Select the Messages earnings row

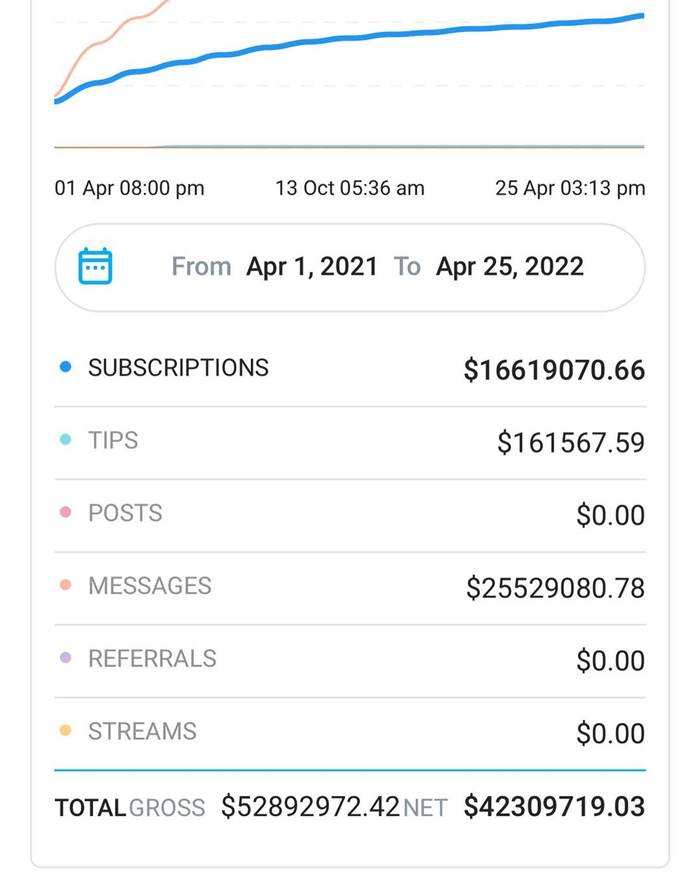point(350,586)
